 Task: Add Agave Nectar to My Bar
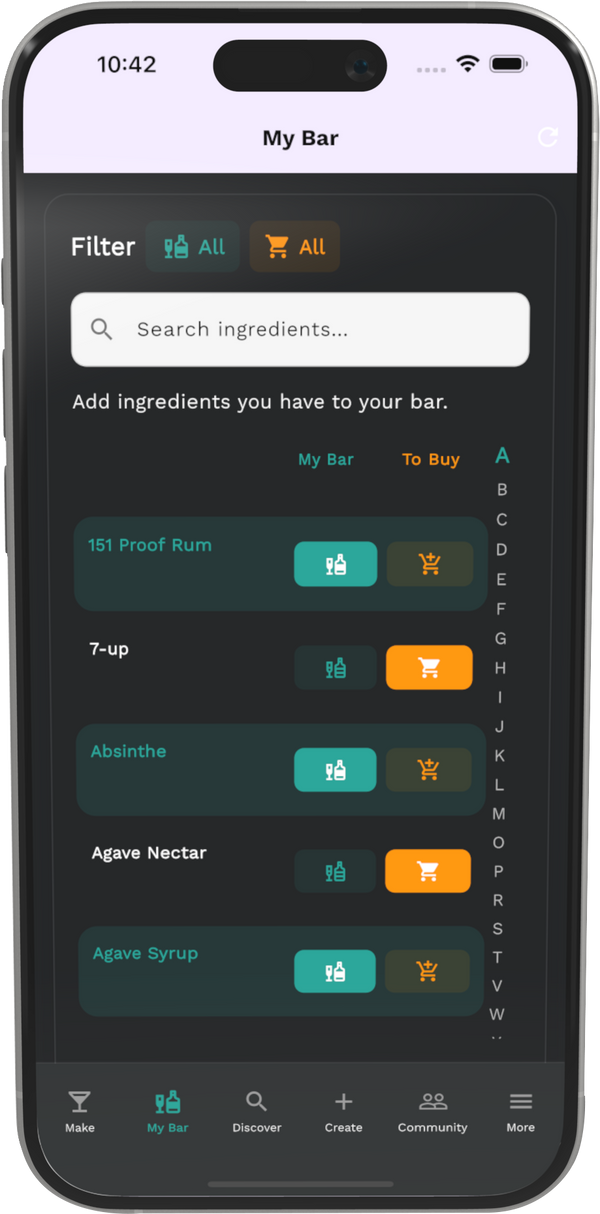[x=335, y=871]
